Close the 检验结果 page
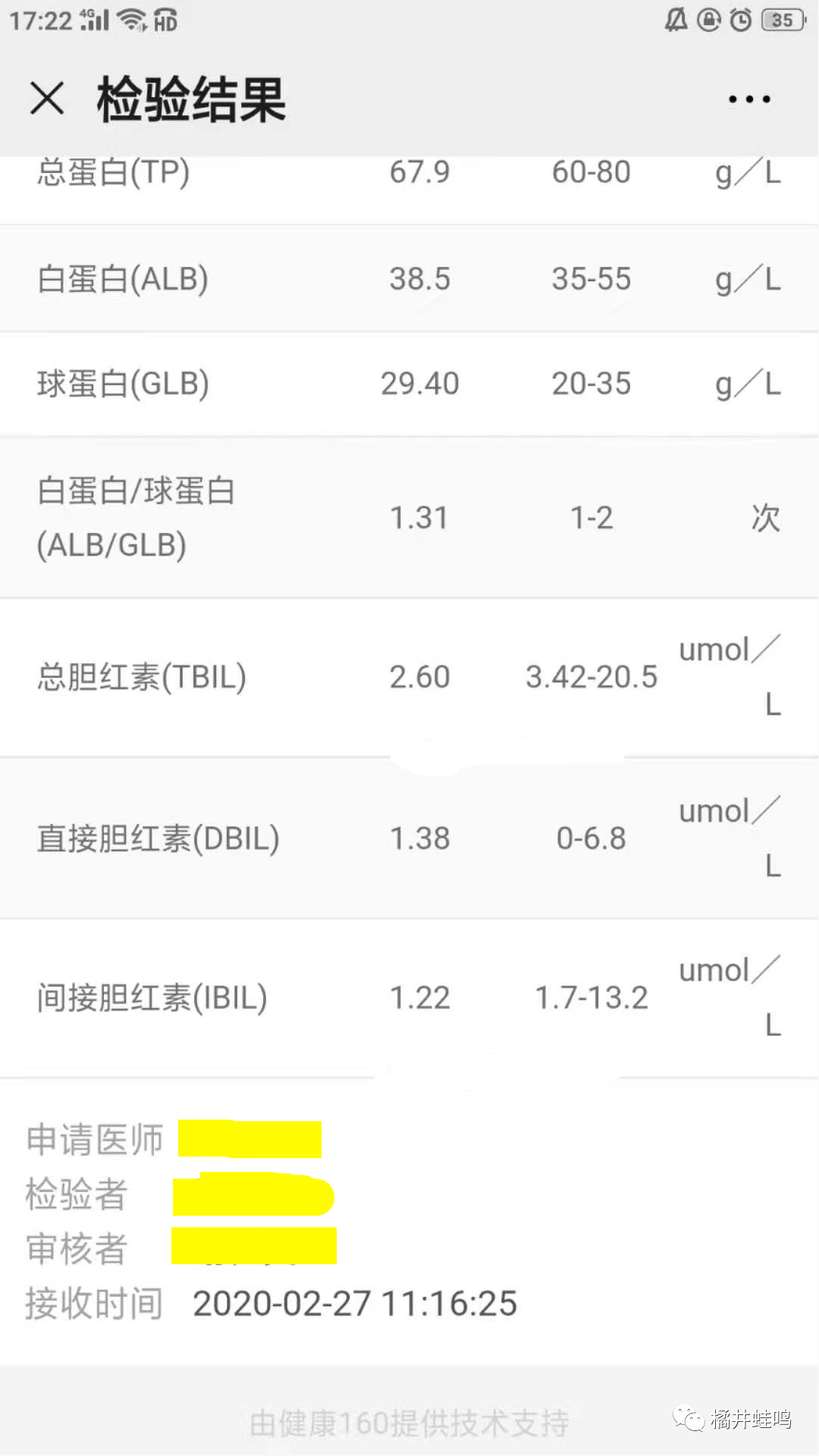 pyautogui.click(x=47, y=99)
